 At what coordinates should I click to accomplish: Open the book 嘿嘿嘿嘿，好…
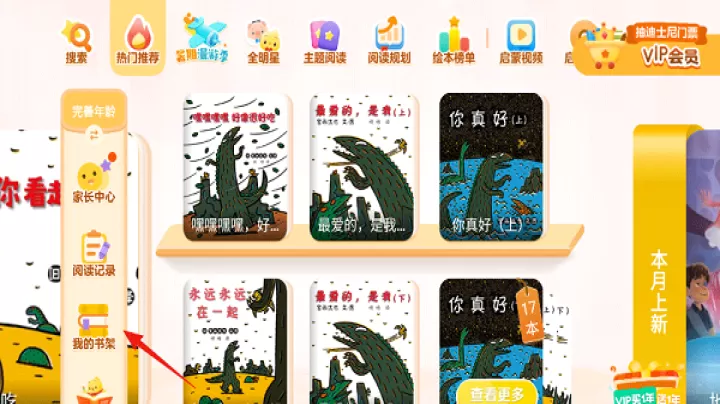pyautogui.click(x=235, y=166)
